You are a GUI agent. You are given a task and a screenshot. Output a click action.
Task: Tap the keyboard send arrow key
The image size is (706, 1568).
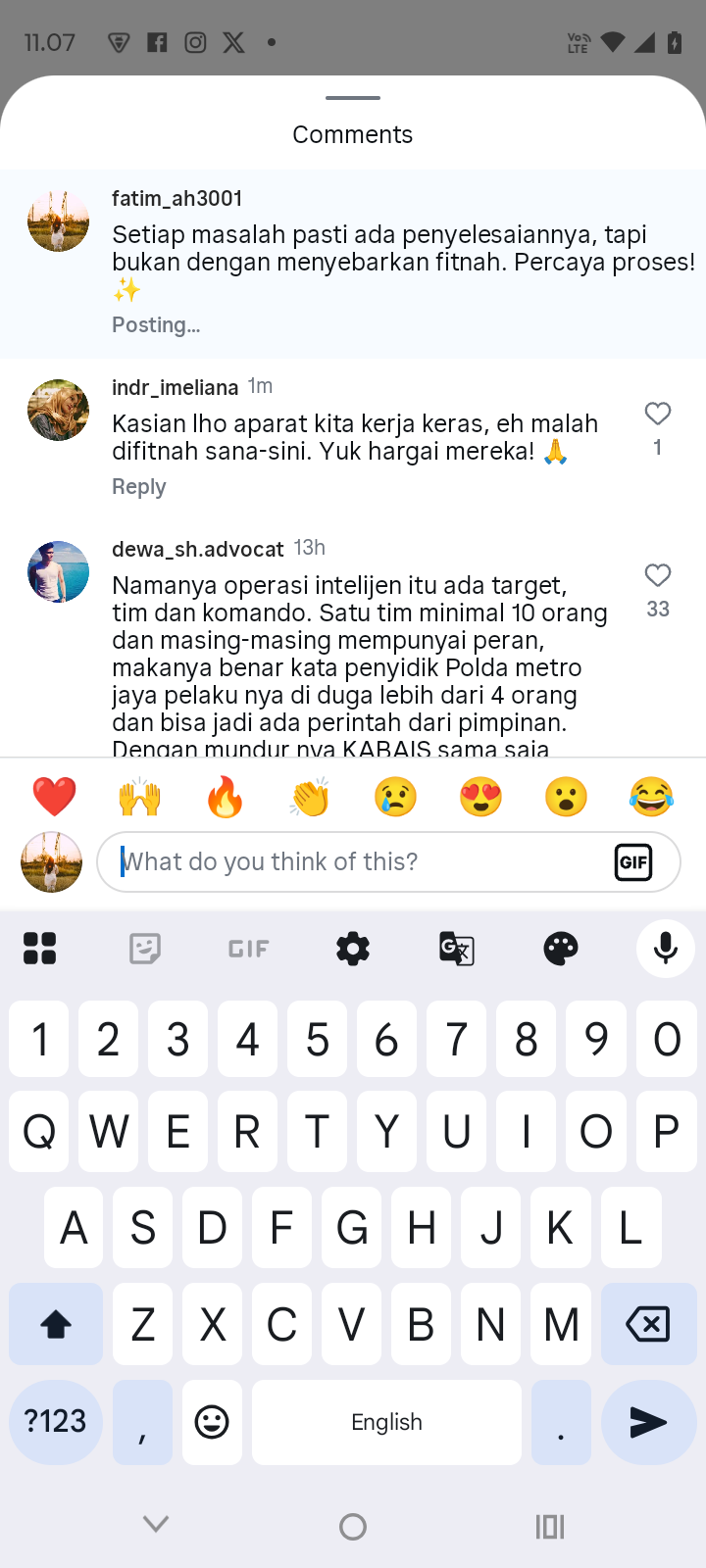tap(648, 1422)
